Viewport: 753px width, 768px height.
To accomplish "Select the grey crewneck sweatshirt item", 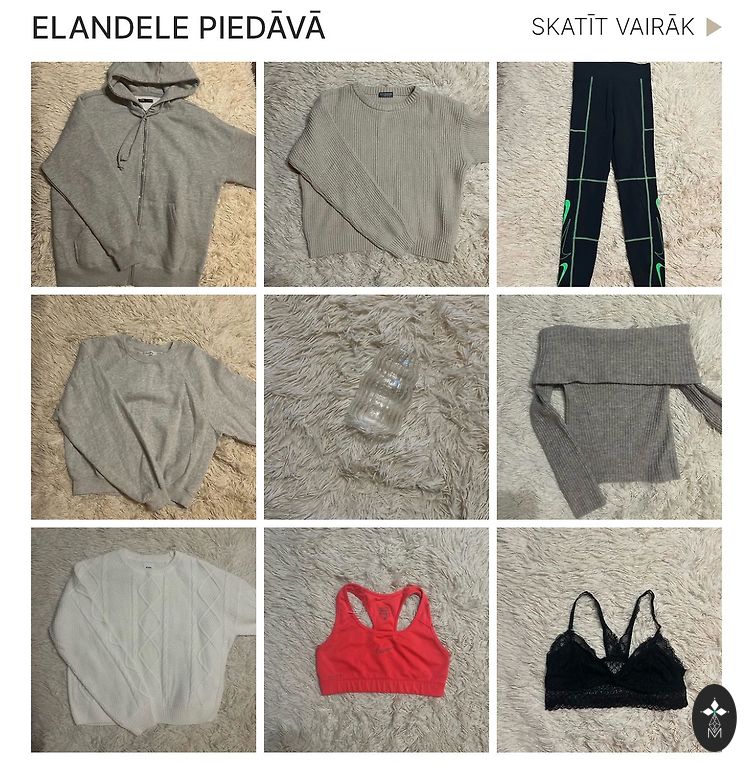I will pyautogui.click(x=143, y=407).
